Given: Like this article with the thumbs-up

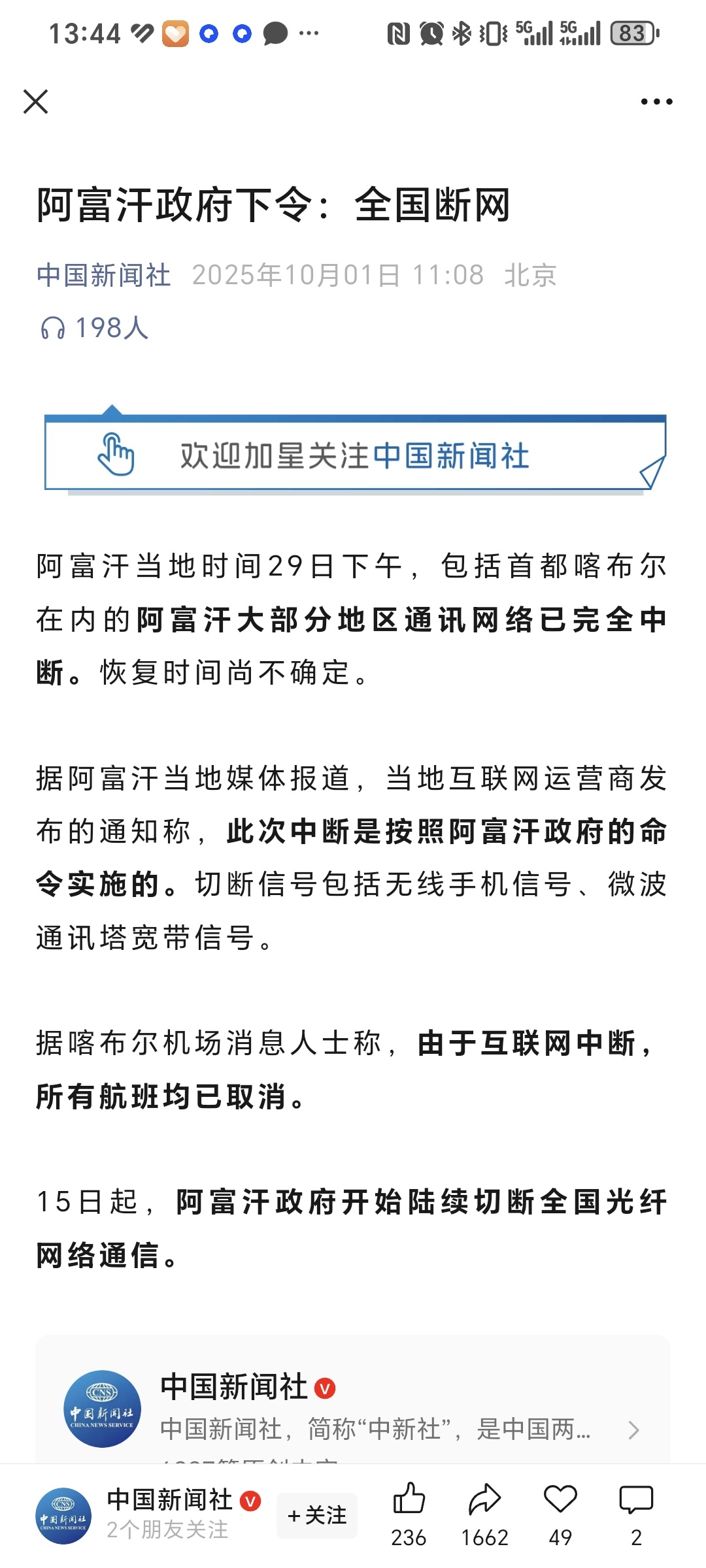Looking at the screenshot, I should [x=409, y=1499].
